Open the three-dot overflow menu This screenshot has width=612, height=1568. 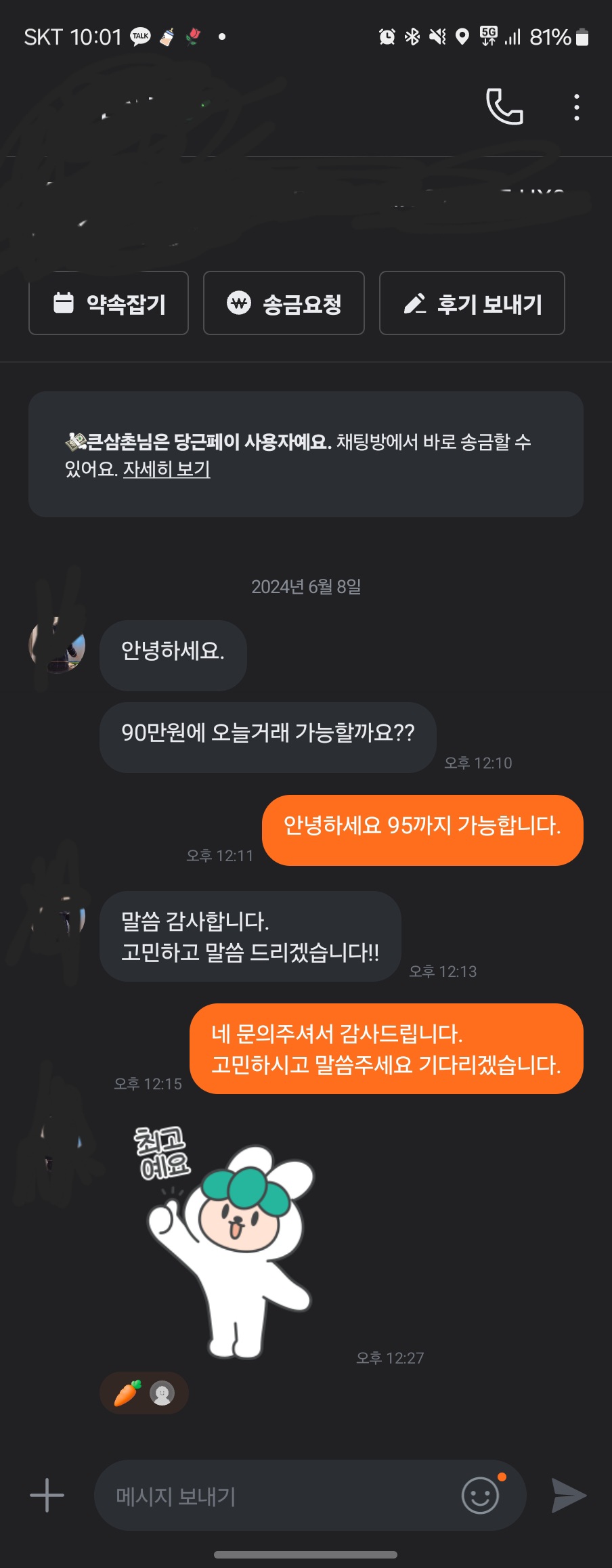coord(576,108)
